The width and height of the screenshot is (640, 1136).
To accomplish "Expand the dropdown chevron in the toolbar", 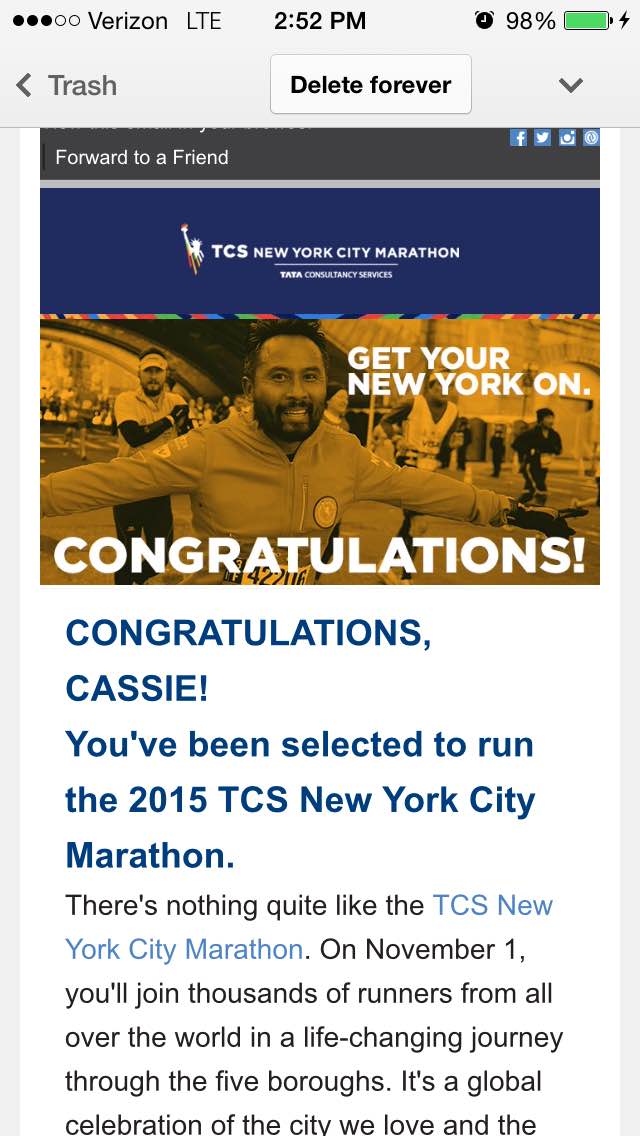I will click(570, 86).
